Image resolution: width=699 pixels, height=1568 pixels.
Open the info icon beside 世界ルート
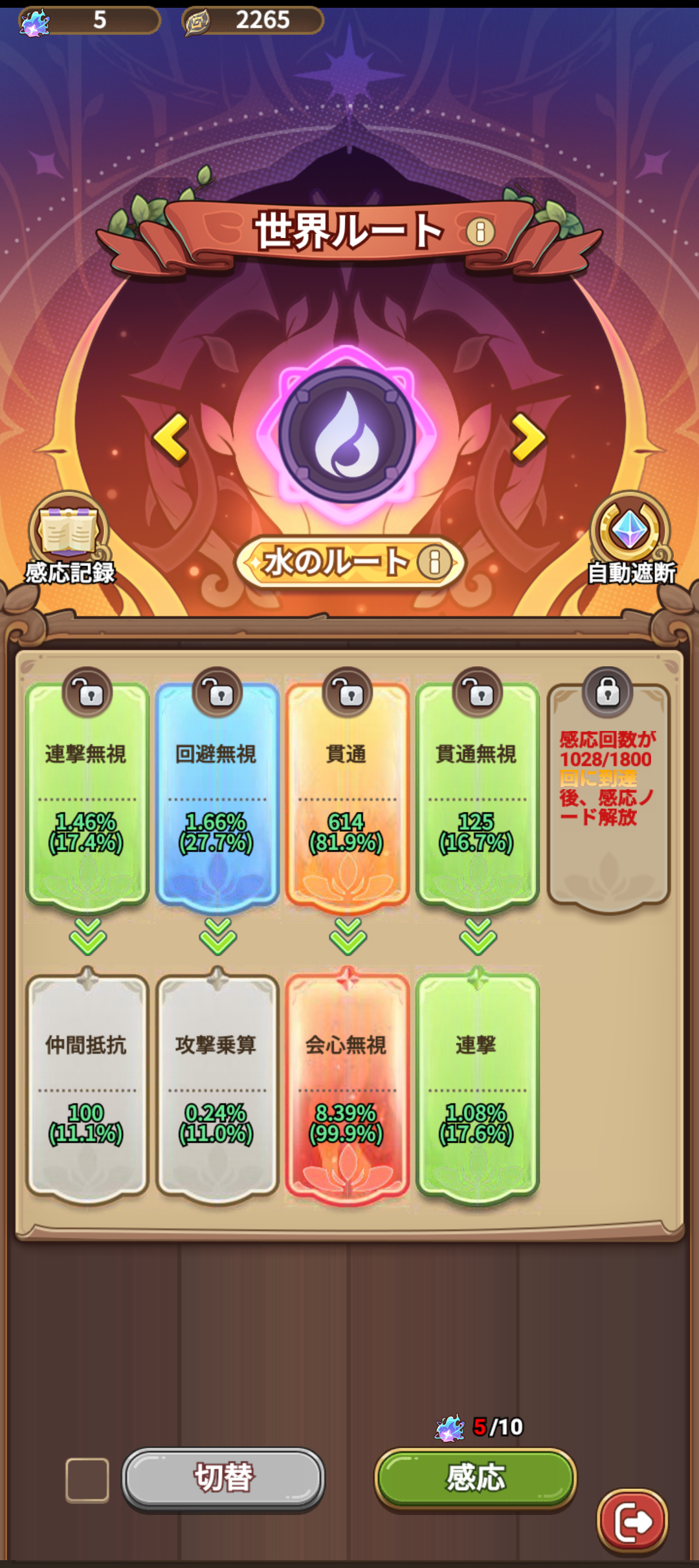coord(480,232)
